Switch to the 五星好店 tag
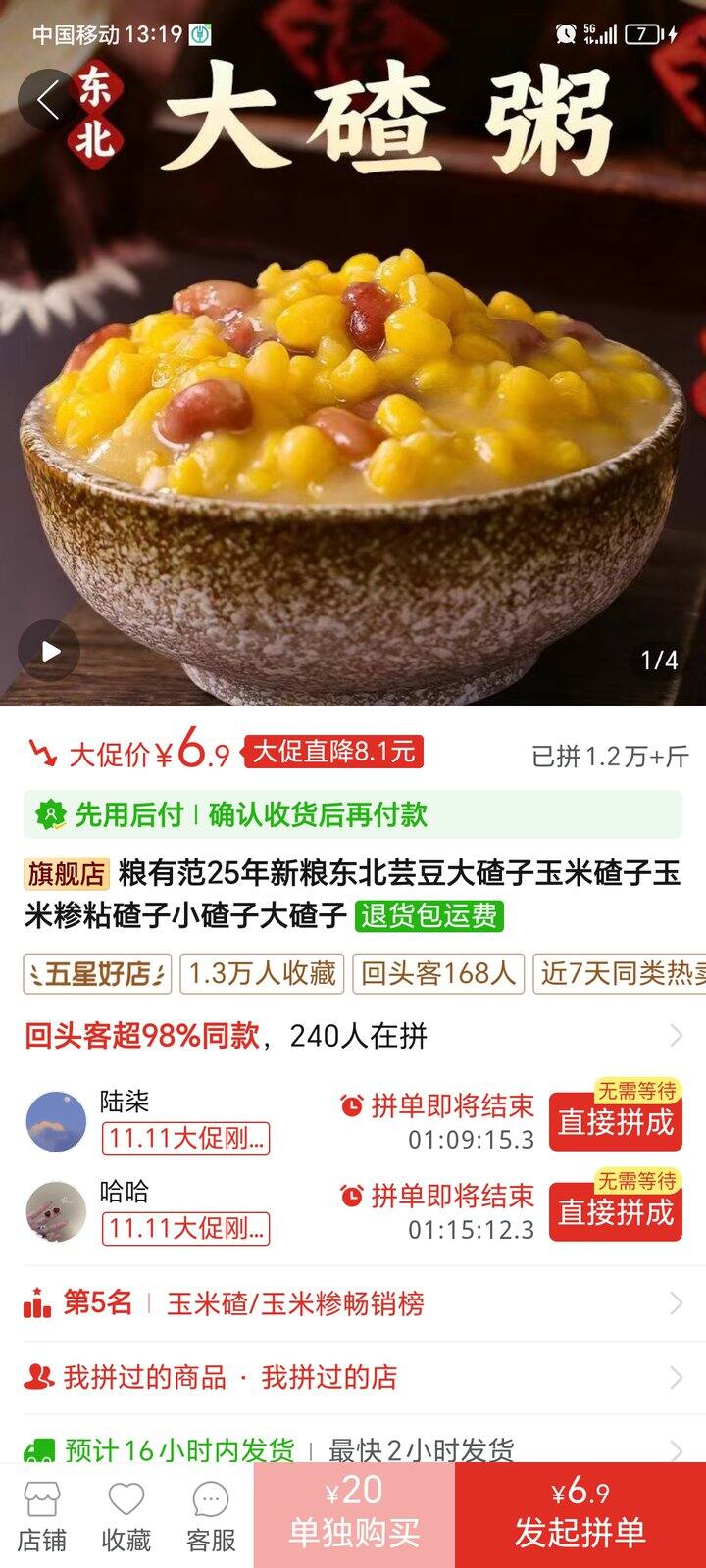Viewport: 706px width, 1568px height. [x=95, y=974]
